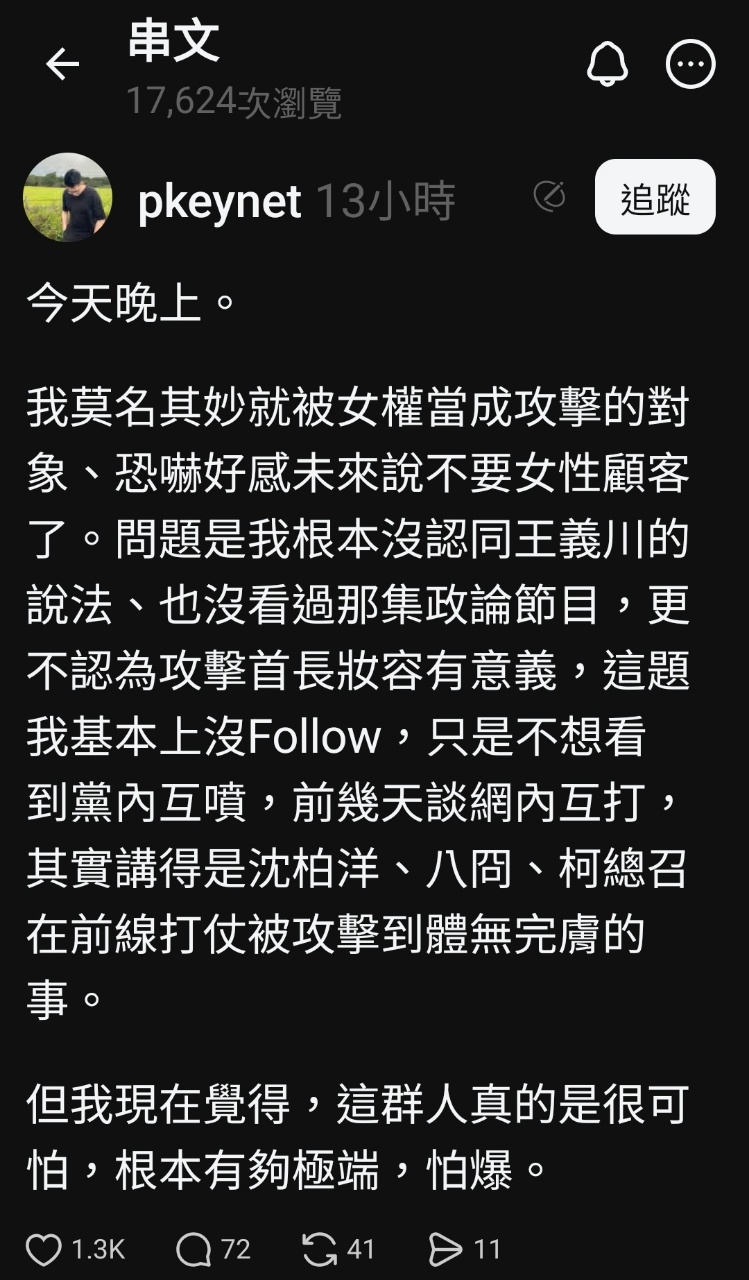
Task: Repost this thread
Action: point(320,1250)
